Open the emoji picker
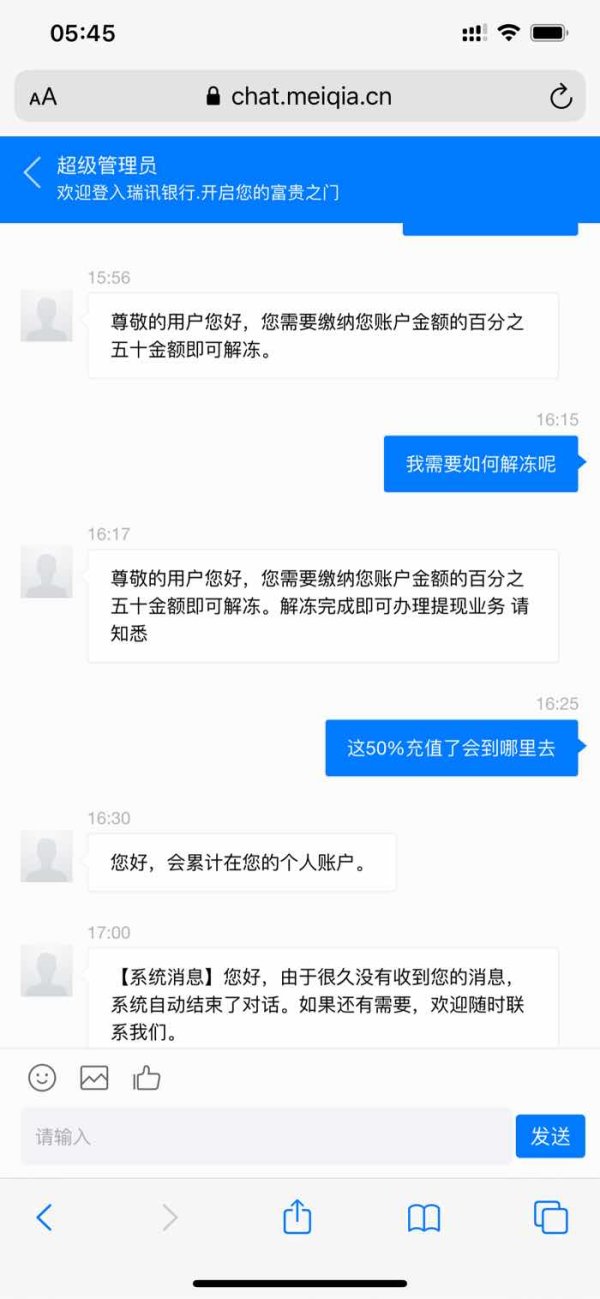 [42, 1077]
